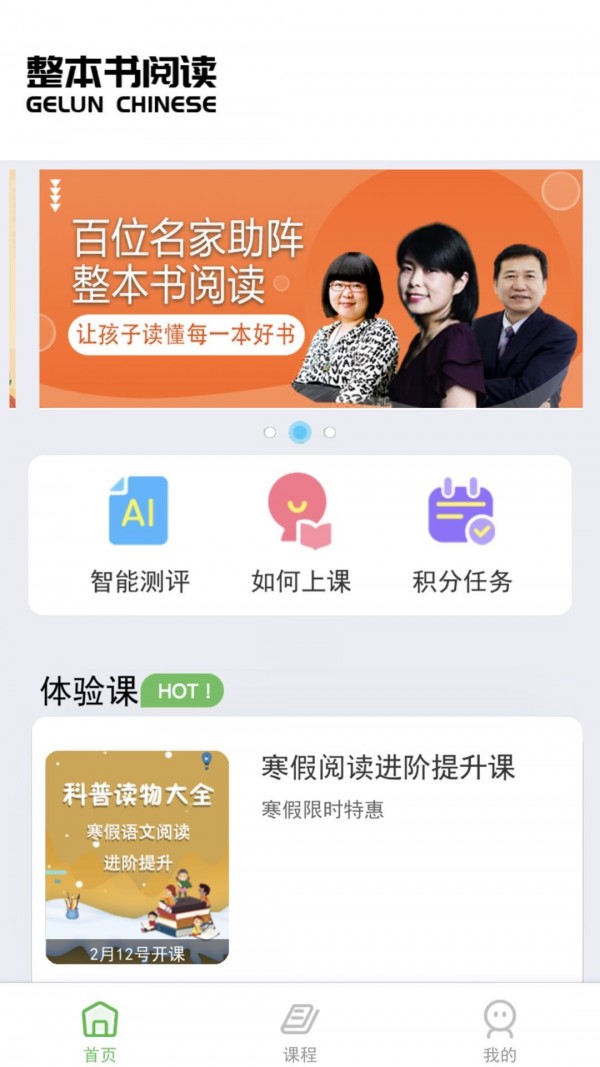Switch to the 我的 tab
This screenshot has height=1067, width=600.
click(x=499, y=1030)
